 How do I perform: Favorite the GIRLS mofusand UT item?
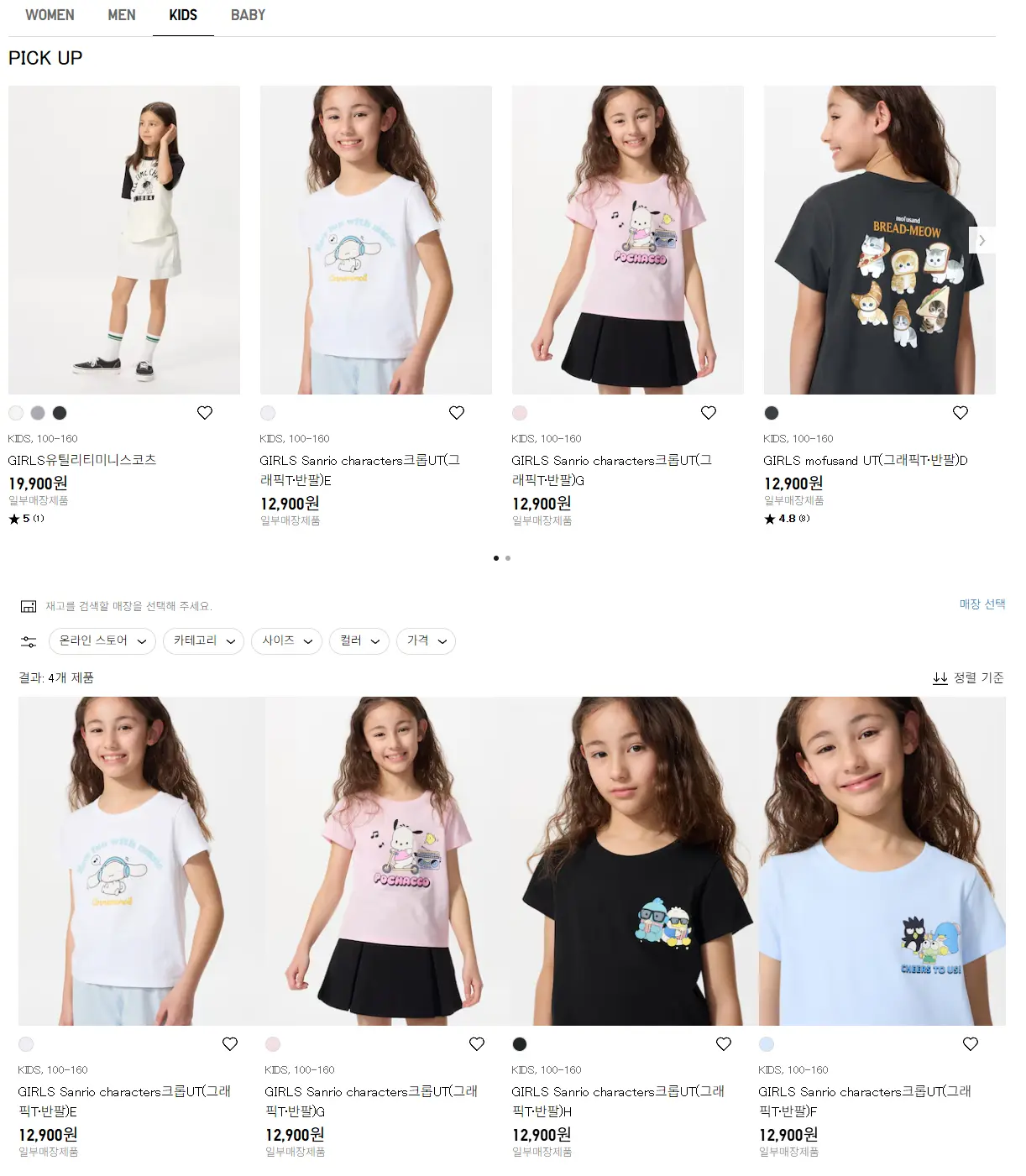coord(961,413)
